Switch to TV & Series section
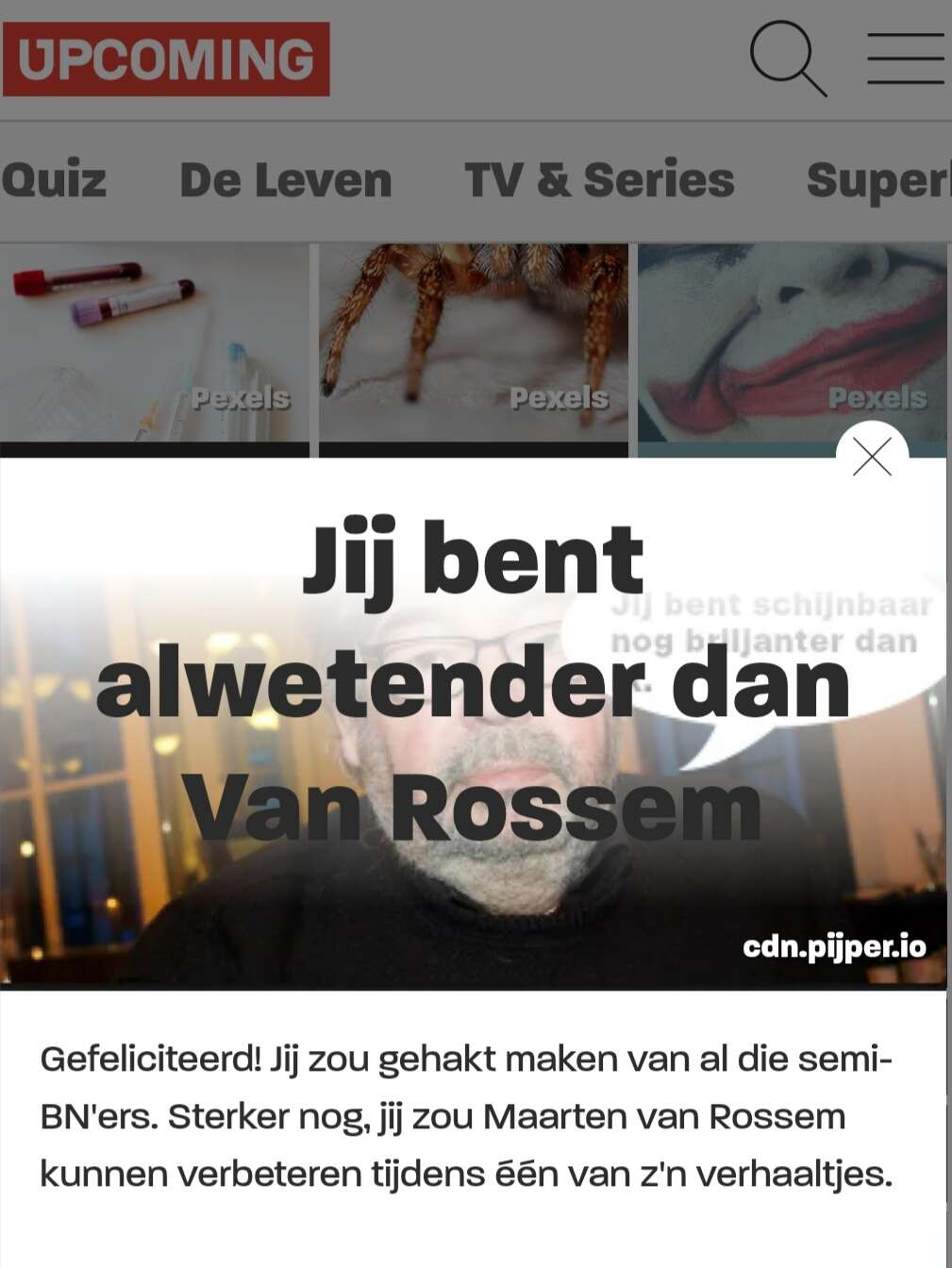952x1268 pixels. click(599, 179)
